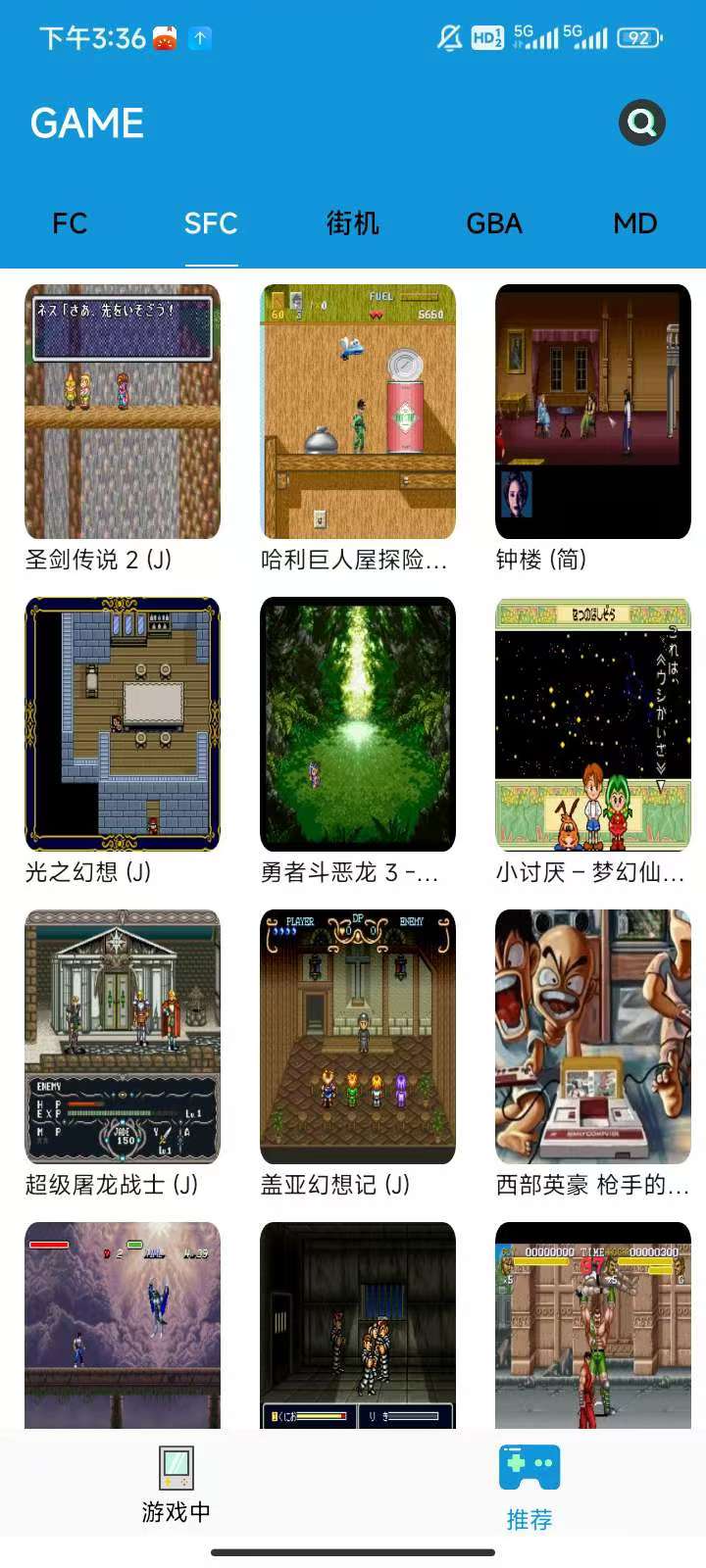The image size is (706, 1568).
Task: Open the search icon at top right
Action: 642,122
